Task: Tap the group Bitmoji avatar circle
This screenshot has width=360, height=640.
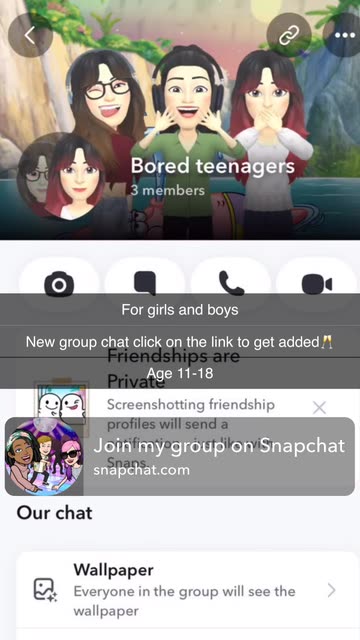Action: (61, 176)
